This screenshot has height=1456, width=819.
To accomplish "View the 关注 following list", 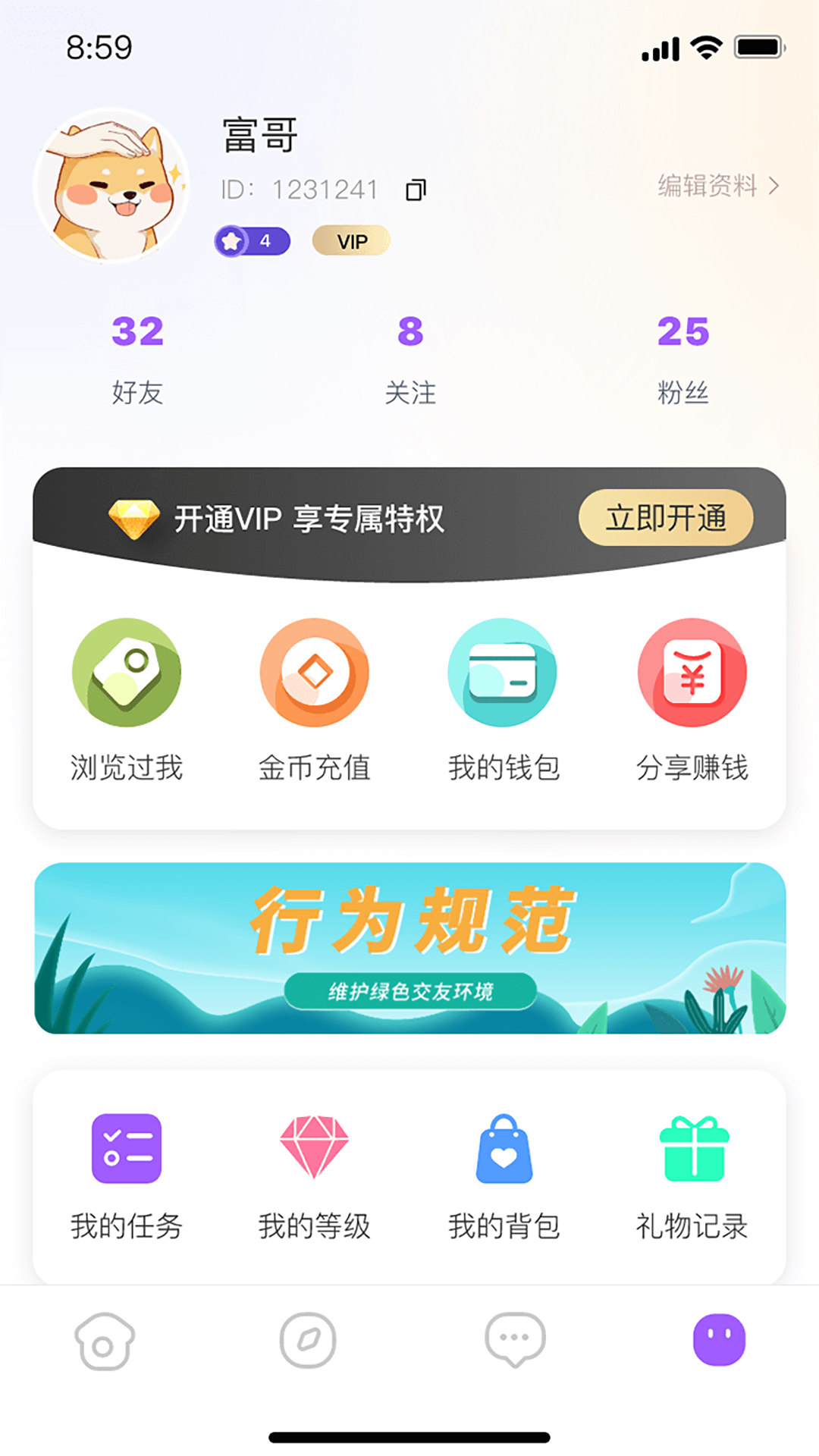I will pyautogui.click(x=410, y=358).
